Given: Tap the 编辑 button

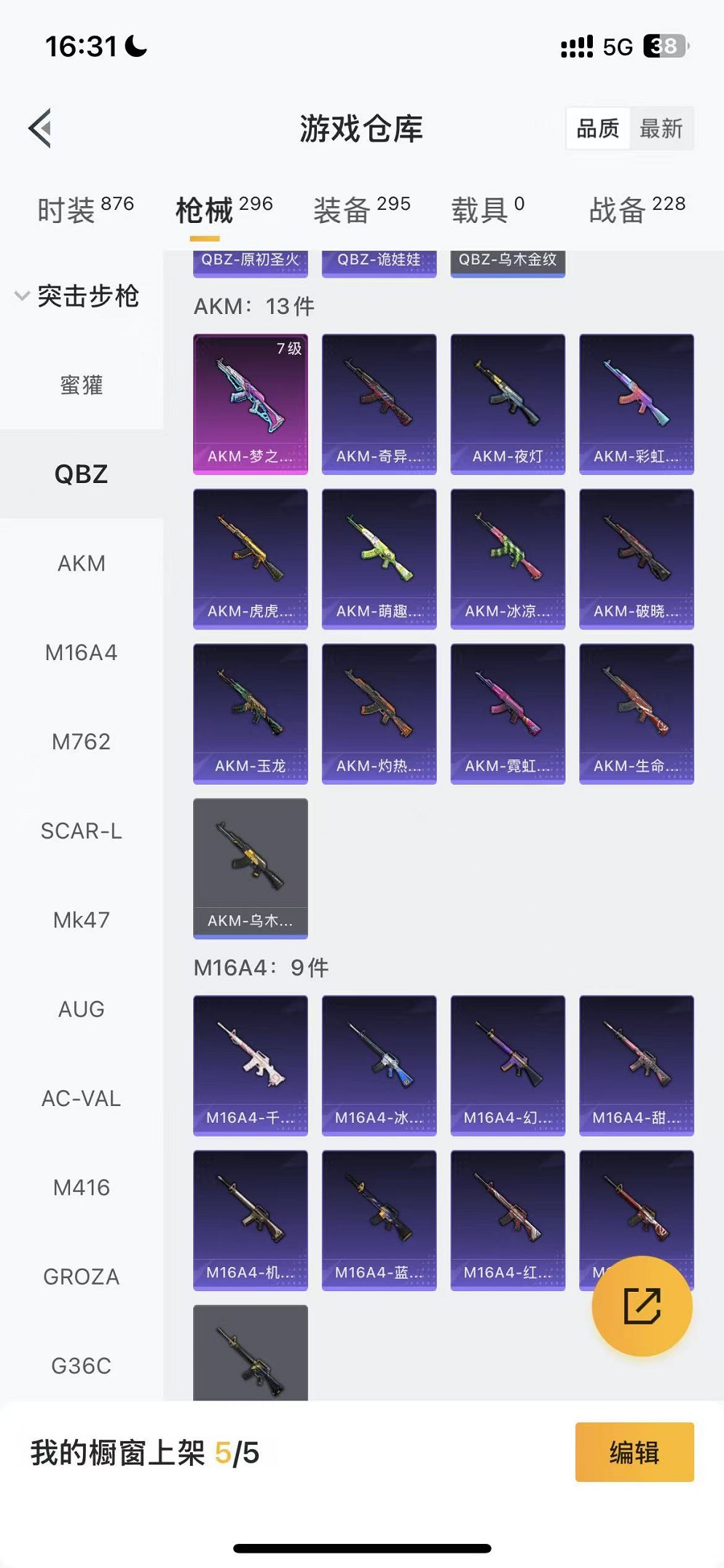Looking at the screenshot, I should (634, 1452).
